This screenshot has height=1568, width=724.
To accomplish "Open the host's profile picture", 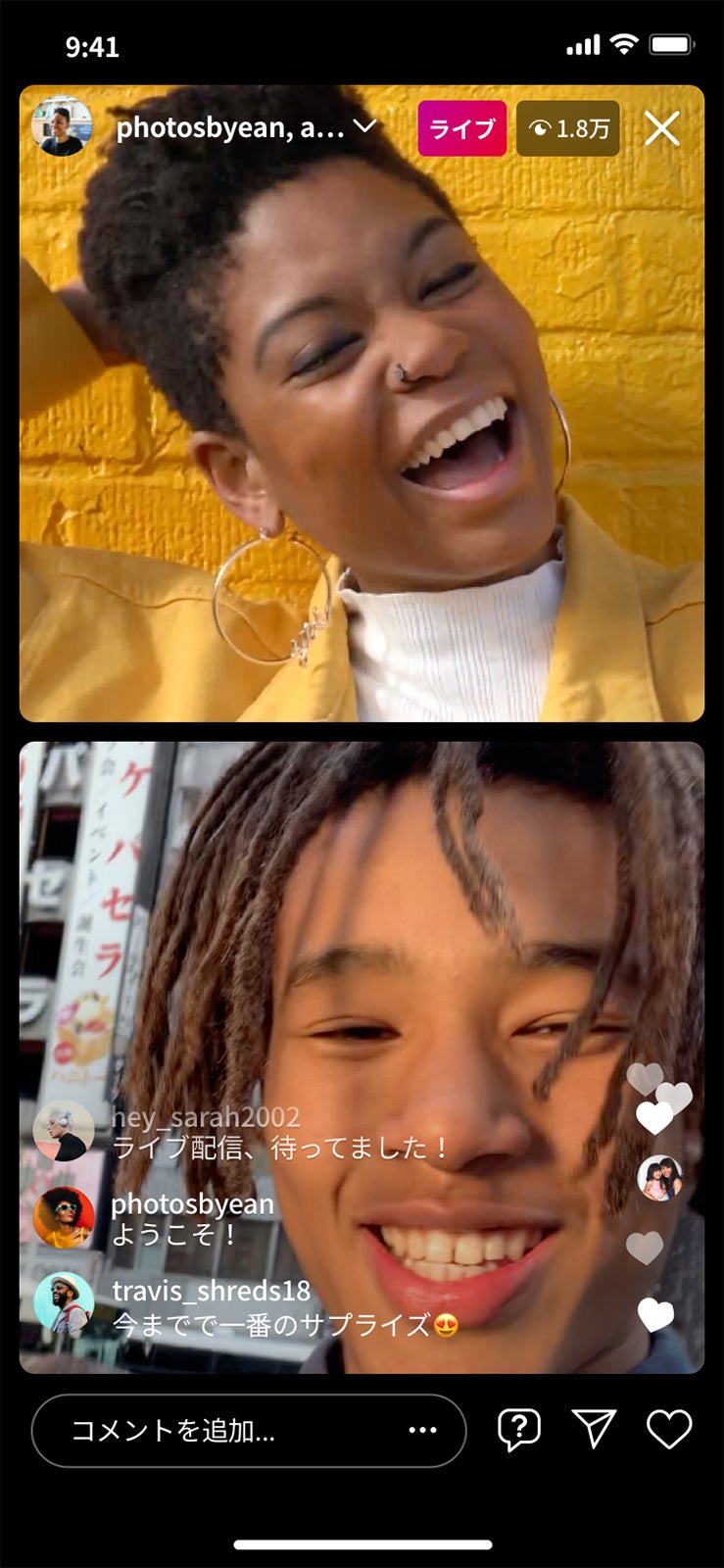I will (61, 126).
